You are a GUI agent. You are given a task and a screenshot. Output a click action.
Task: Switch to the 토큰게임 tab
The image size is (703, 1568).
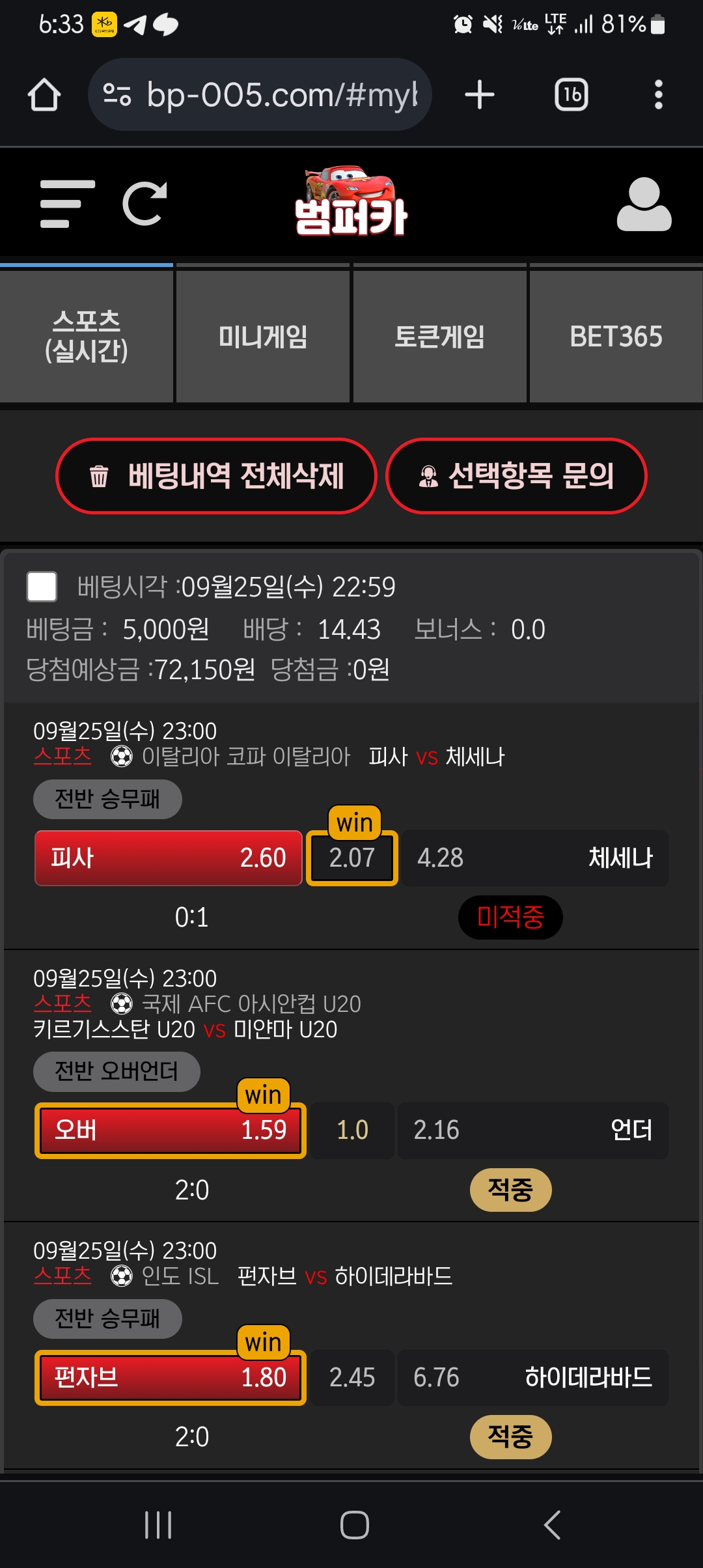pos(439,336)
